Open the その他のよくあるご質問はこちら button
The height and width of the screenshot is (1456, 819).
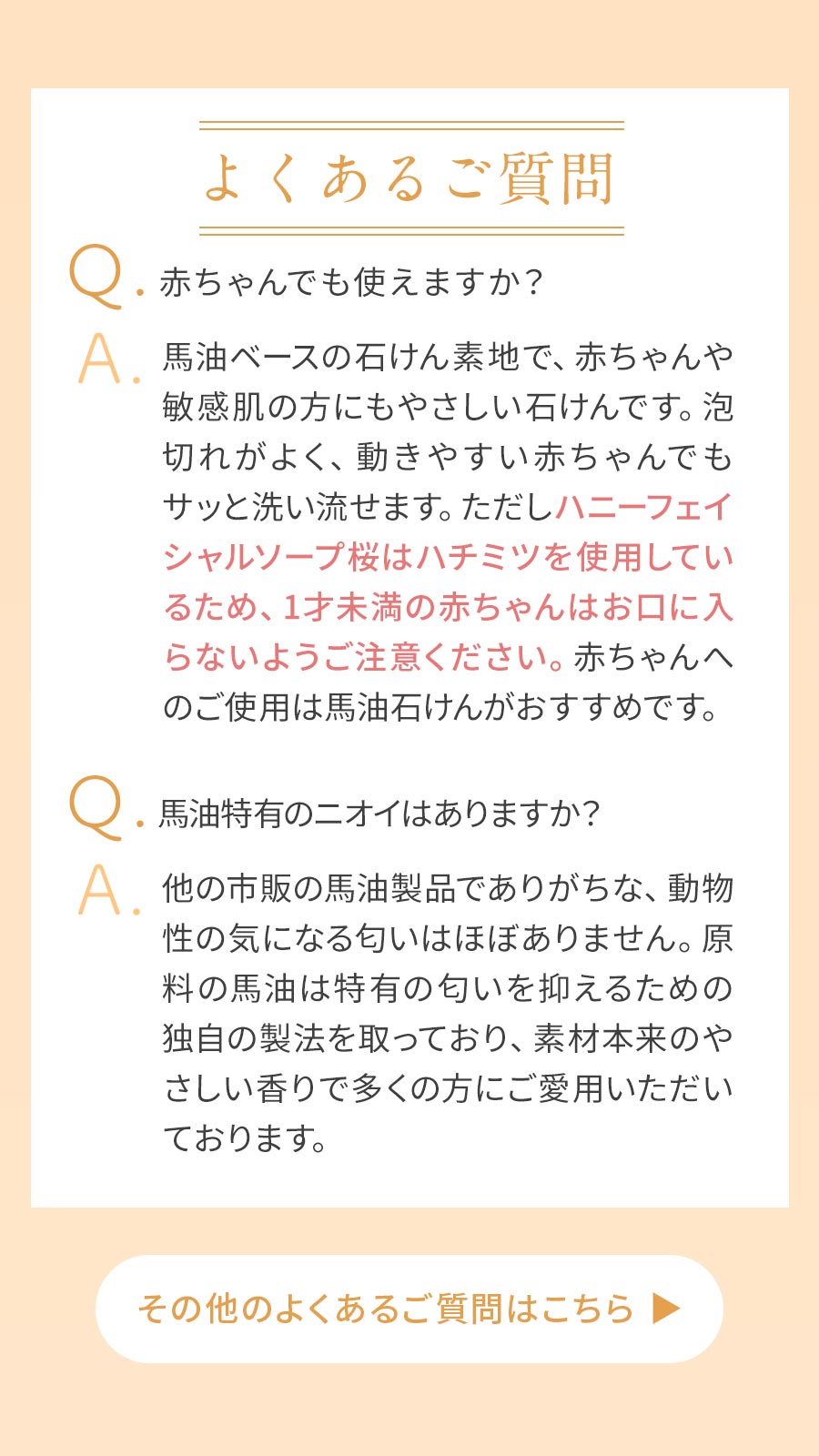click(x=409, y=1309)
